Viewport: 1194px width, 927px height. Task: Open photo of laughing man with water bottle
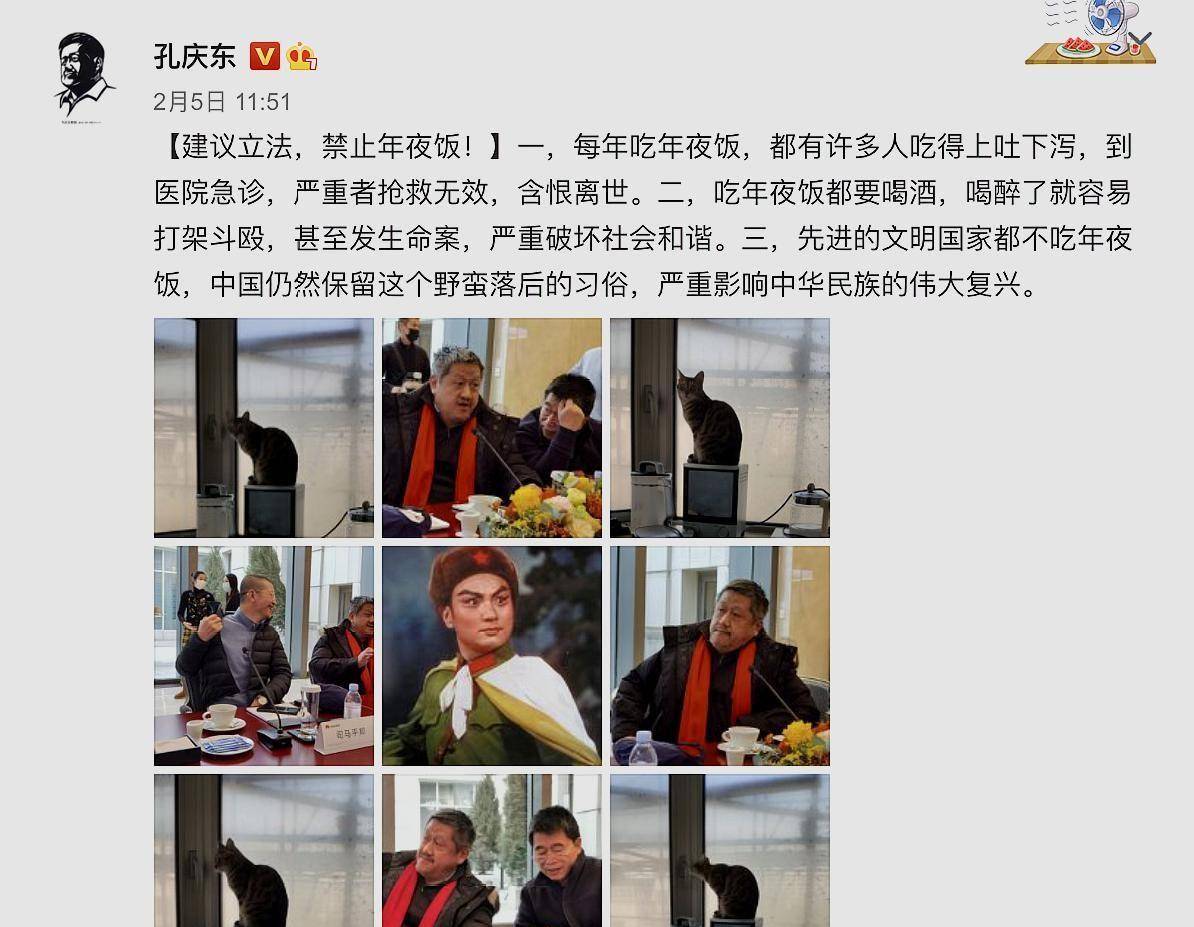(264, 655)
